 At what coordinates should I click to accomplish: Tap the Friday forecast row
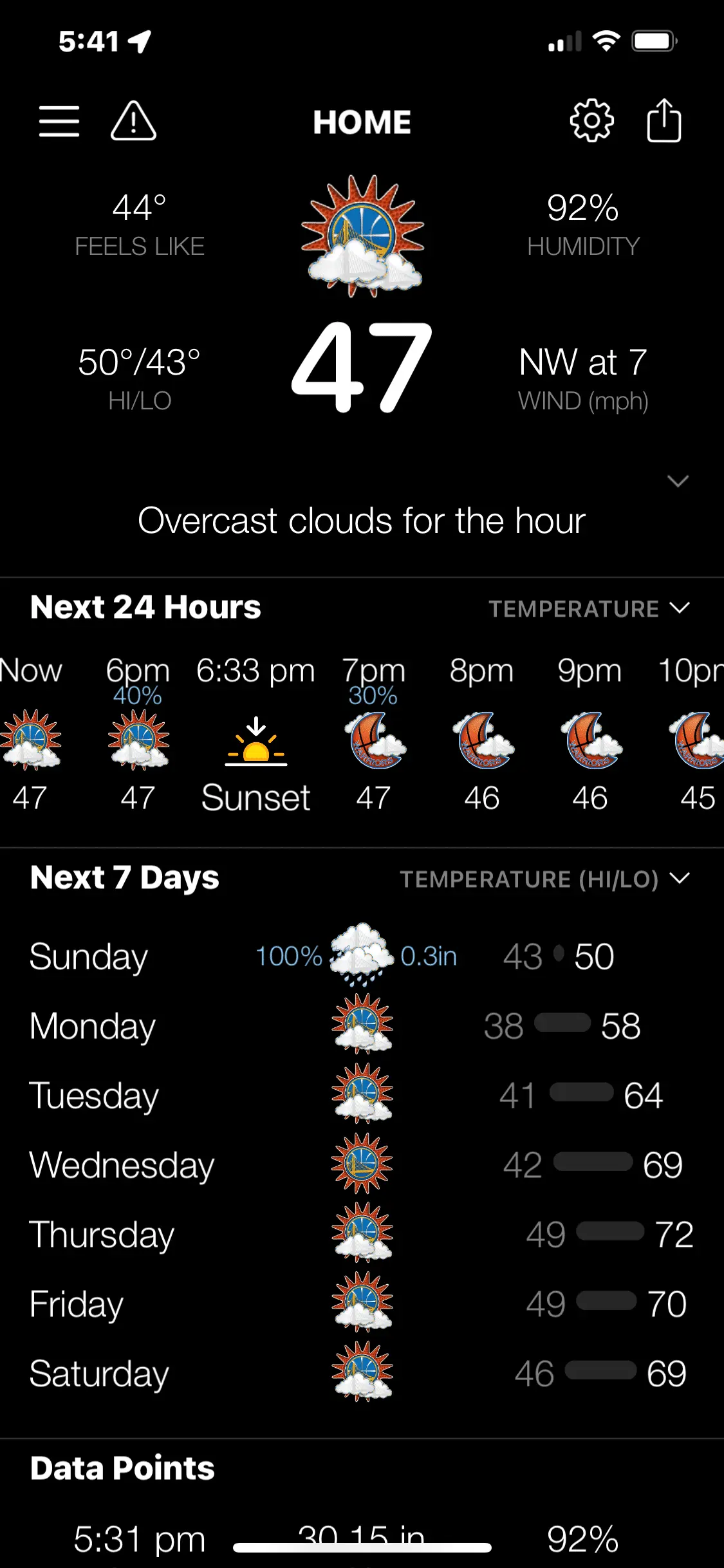click(x=362, y=1304)
